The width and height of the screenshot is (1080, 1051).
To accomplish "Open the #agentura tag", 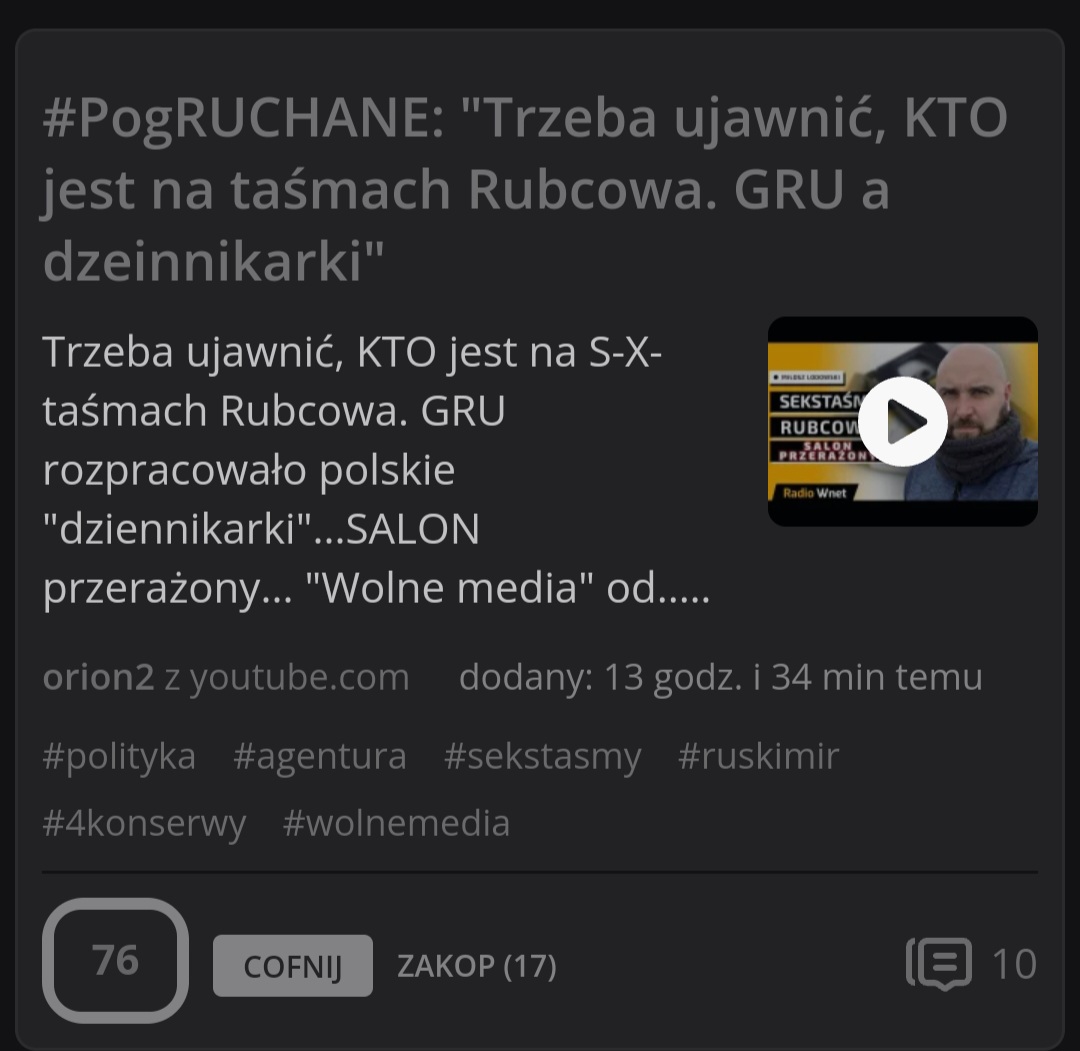I will point(320,756).
